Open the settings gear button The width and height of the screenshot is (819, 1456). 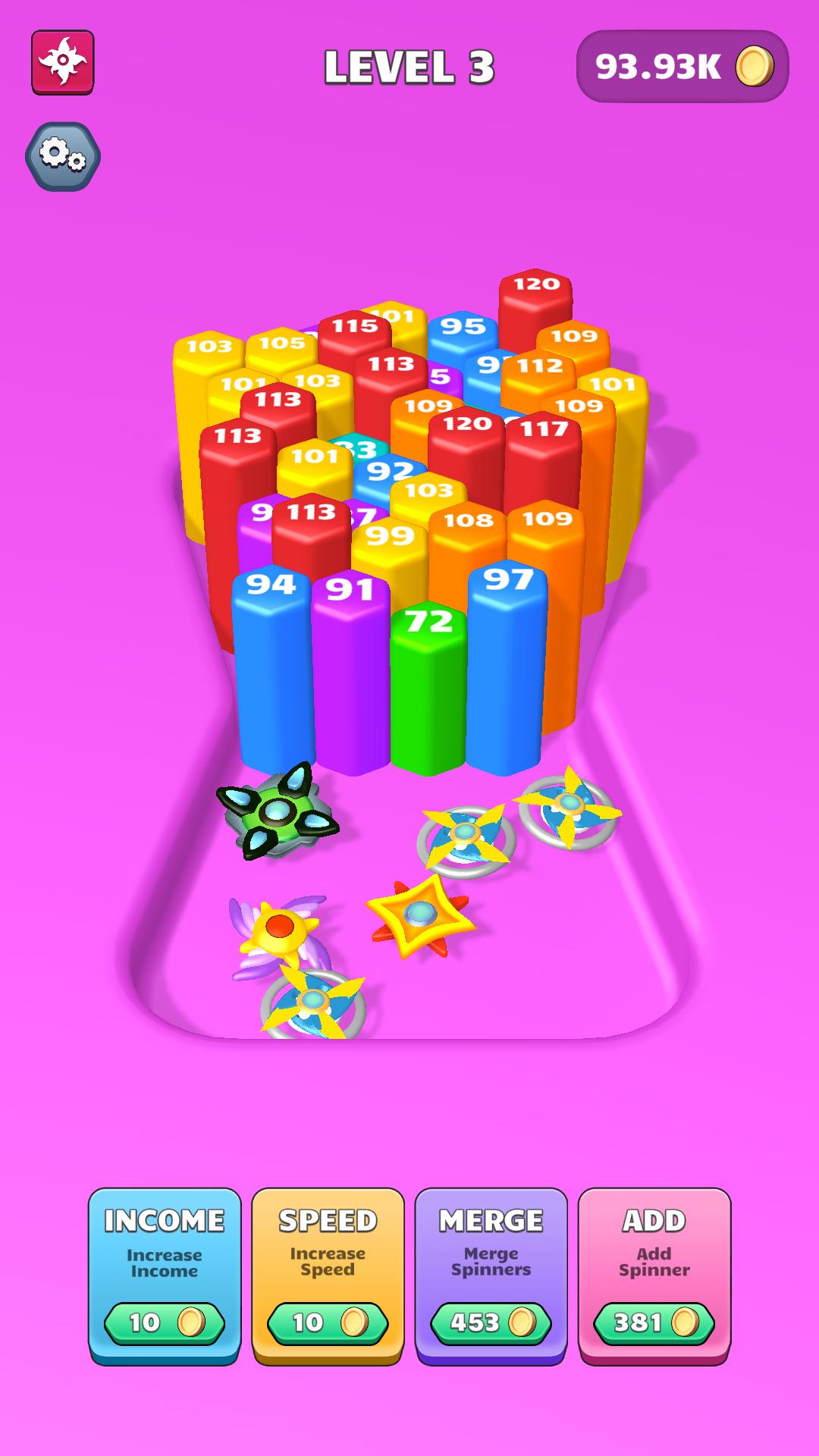pyautogui.click(x=63, y=156)
